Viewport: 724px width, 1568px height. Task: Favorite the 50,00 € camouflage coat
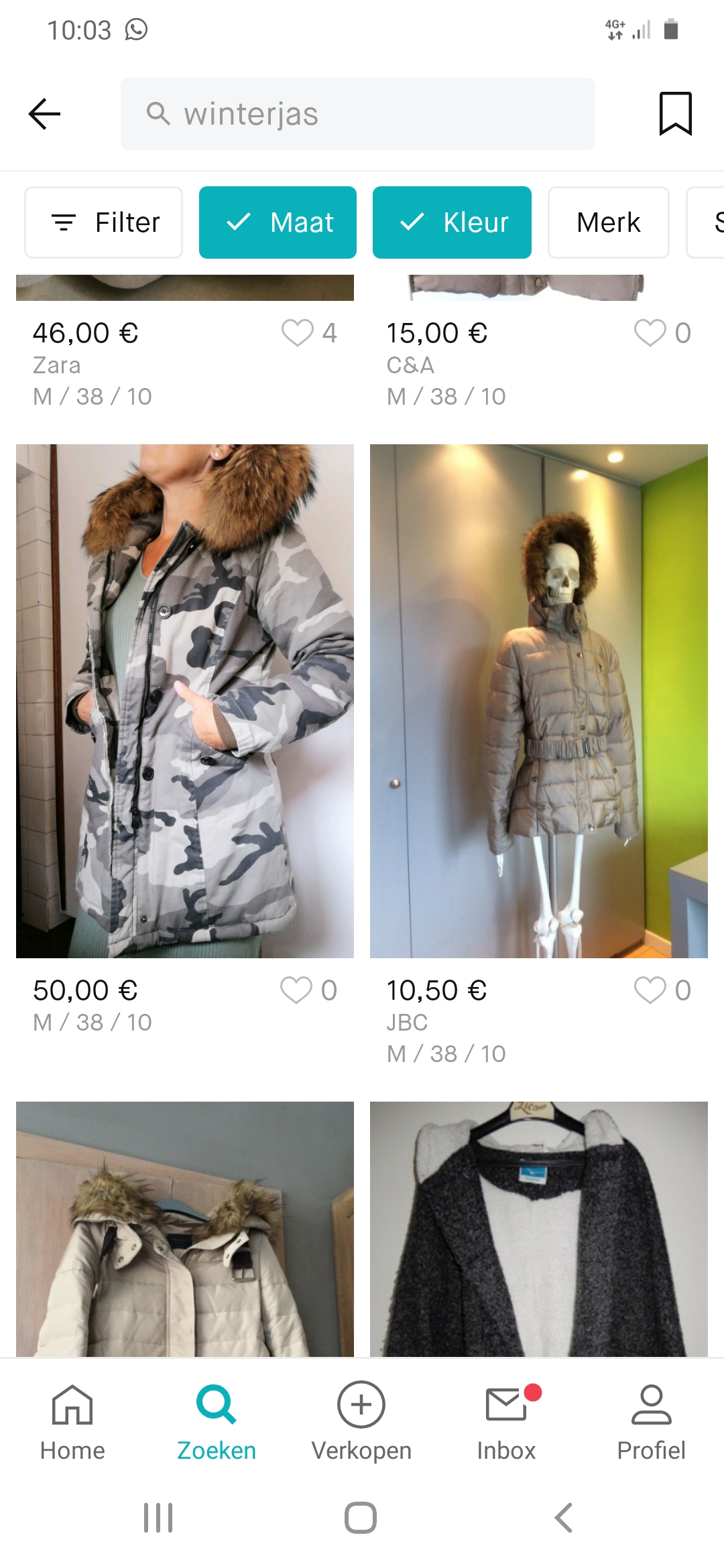click(296, 990)
